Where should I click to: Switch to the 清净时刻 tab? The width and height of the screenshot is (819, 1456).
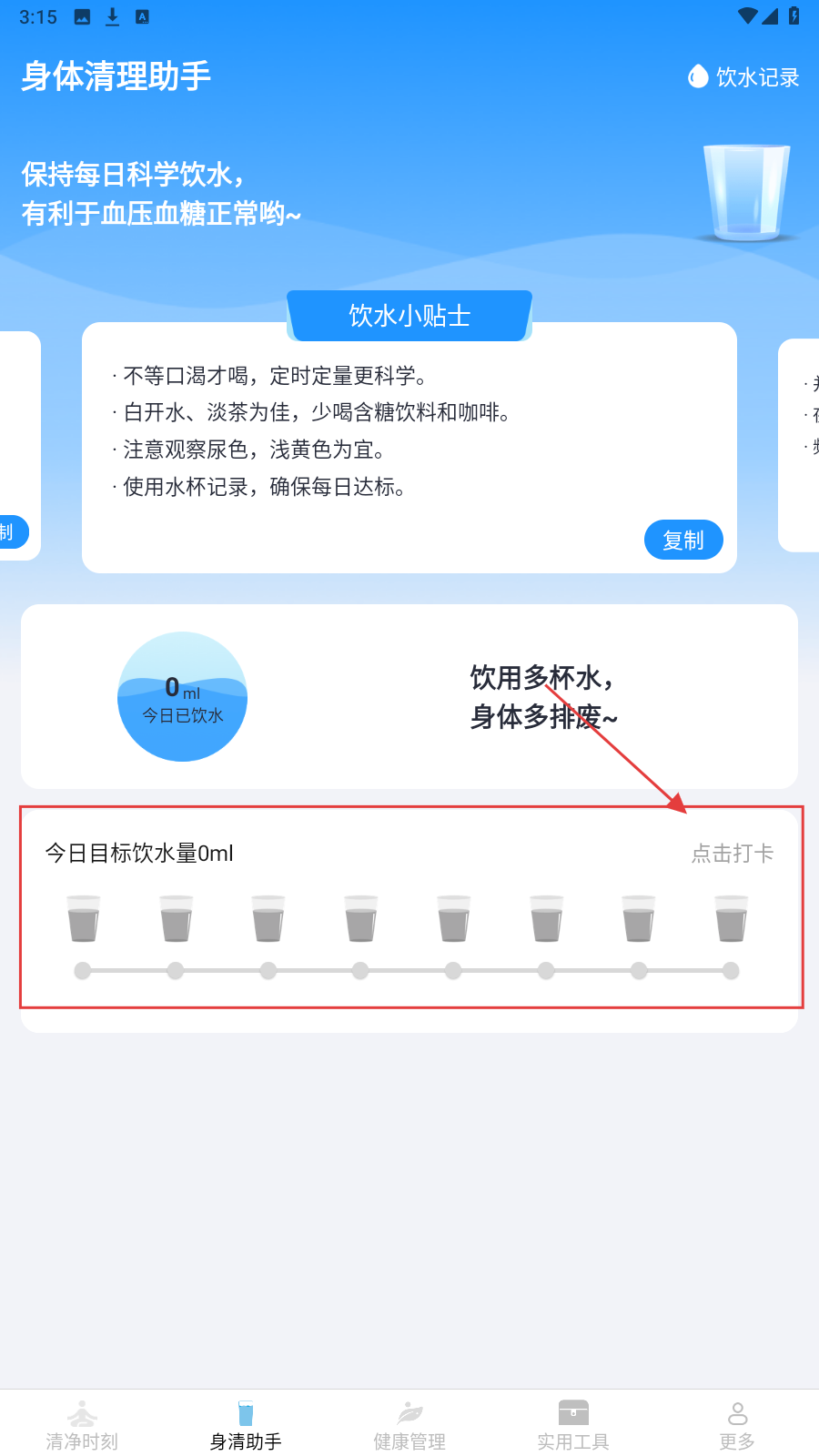click(82, 1425)
